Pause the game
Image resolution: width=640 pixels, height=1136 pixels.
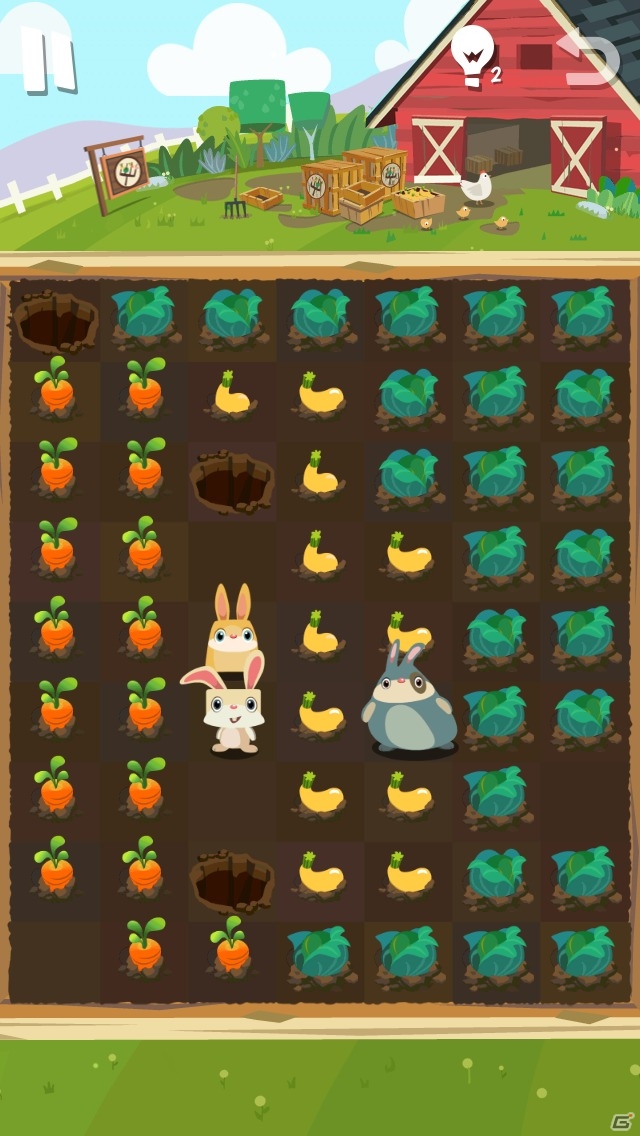[49, 59]
